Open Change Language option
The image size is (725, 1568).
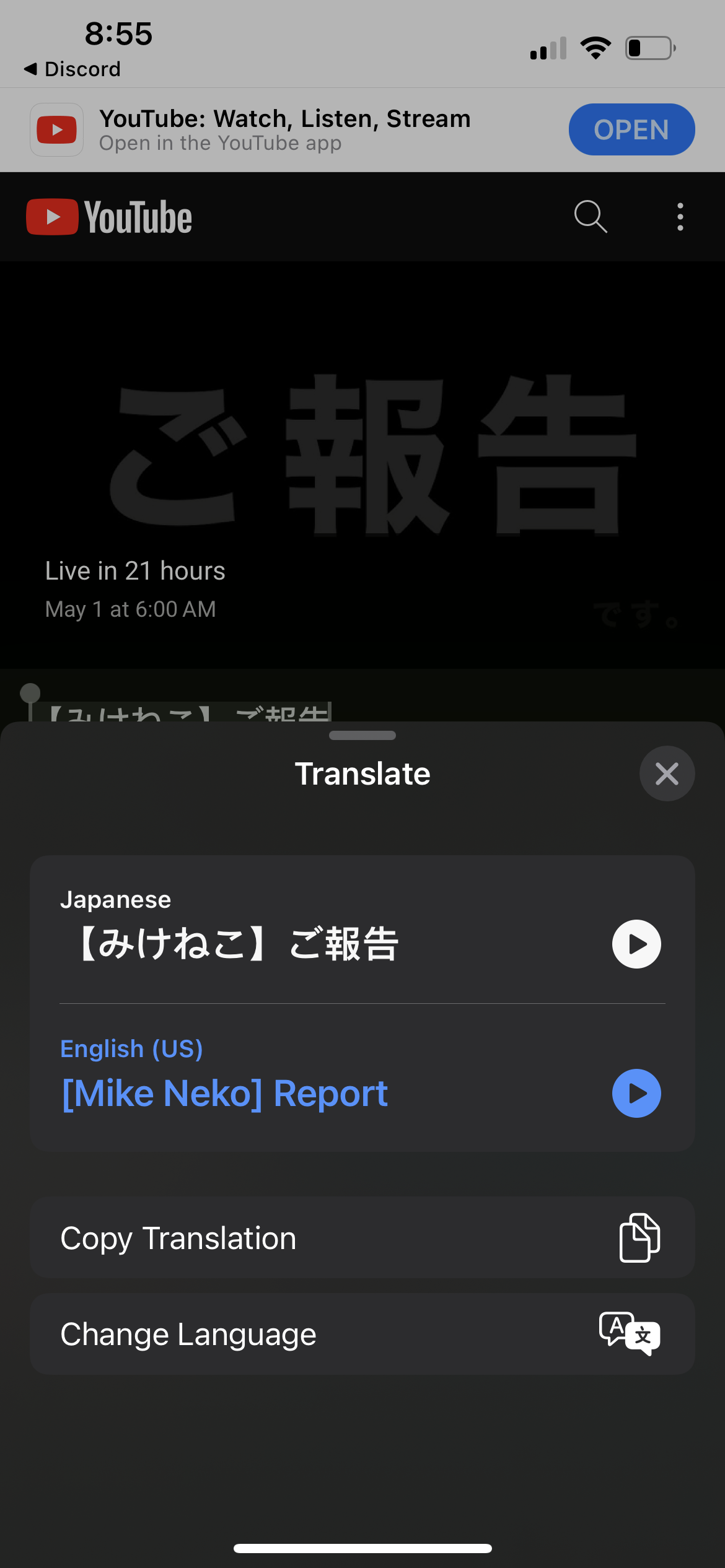[362, 1334]
